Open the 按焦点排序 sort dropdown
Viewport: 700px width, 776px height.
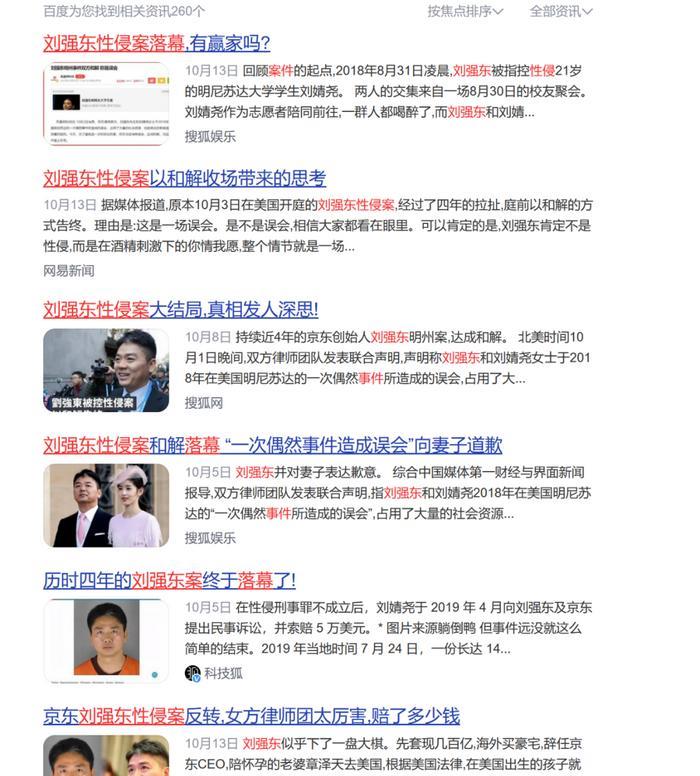465,11
